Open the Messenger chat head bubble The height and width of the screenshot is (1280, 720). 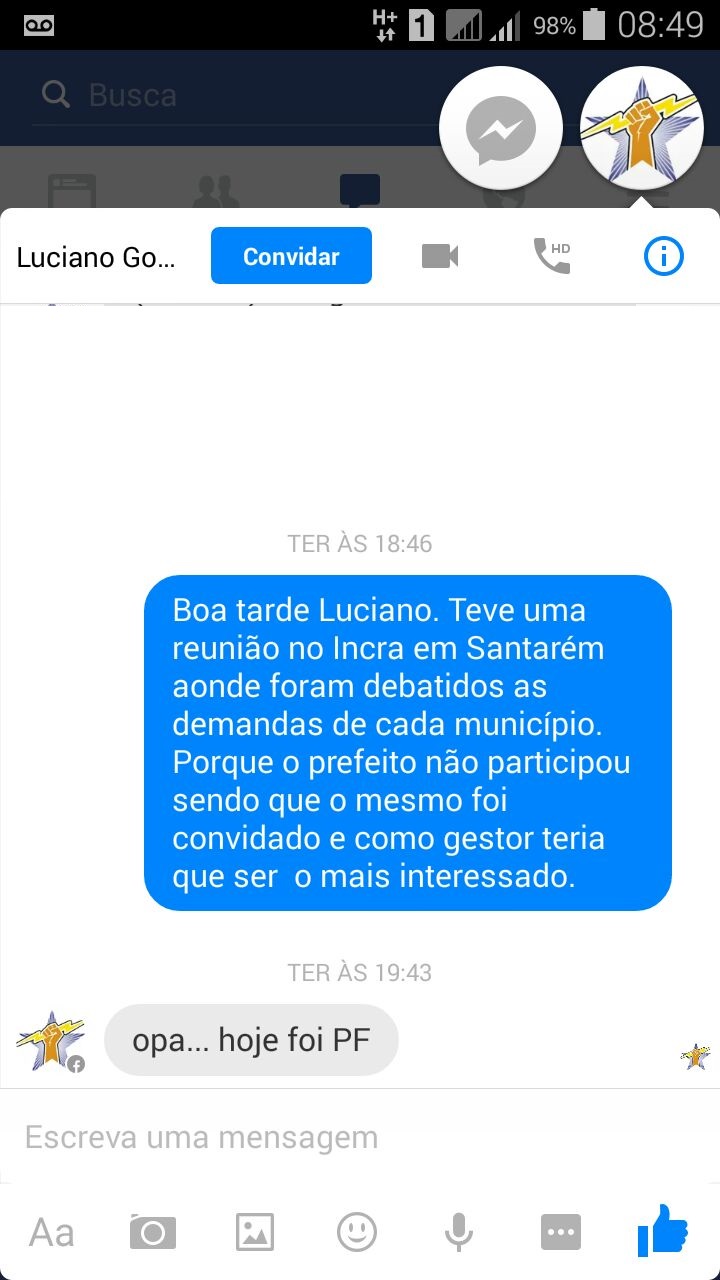[501, 129]
